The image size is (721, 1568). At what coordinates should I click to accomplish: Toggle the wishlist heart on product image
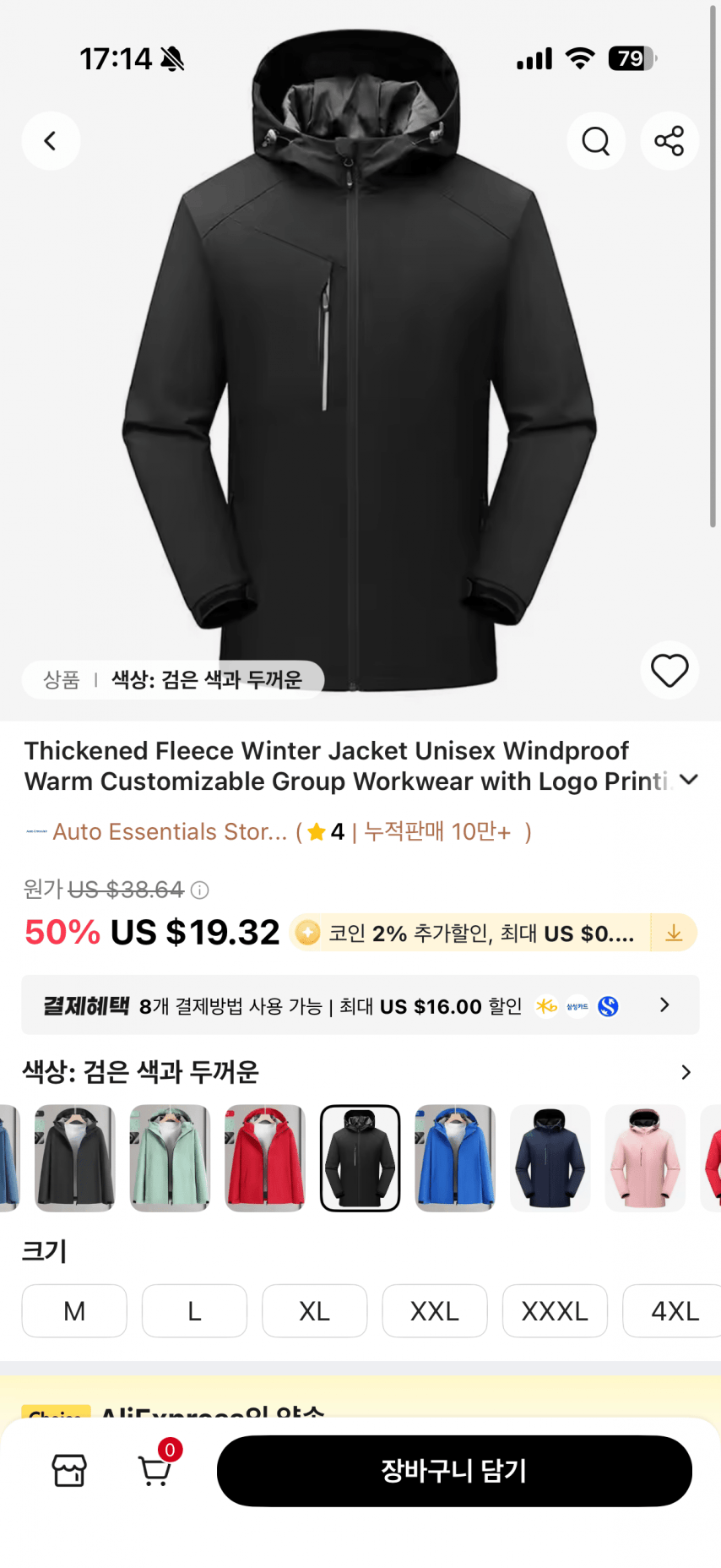[669, 670]
